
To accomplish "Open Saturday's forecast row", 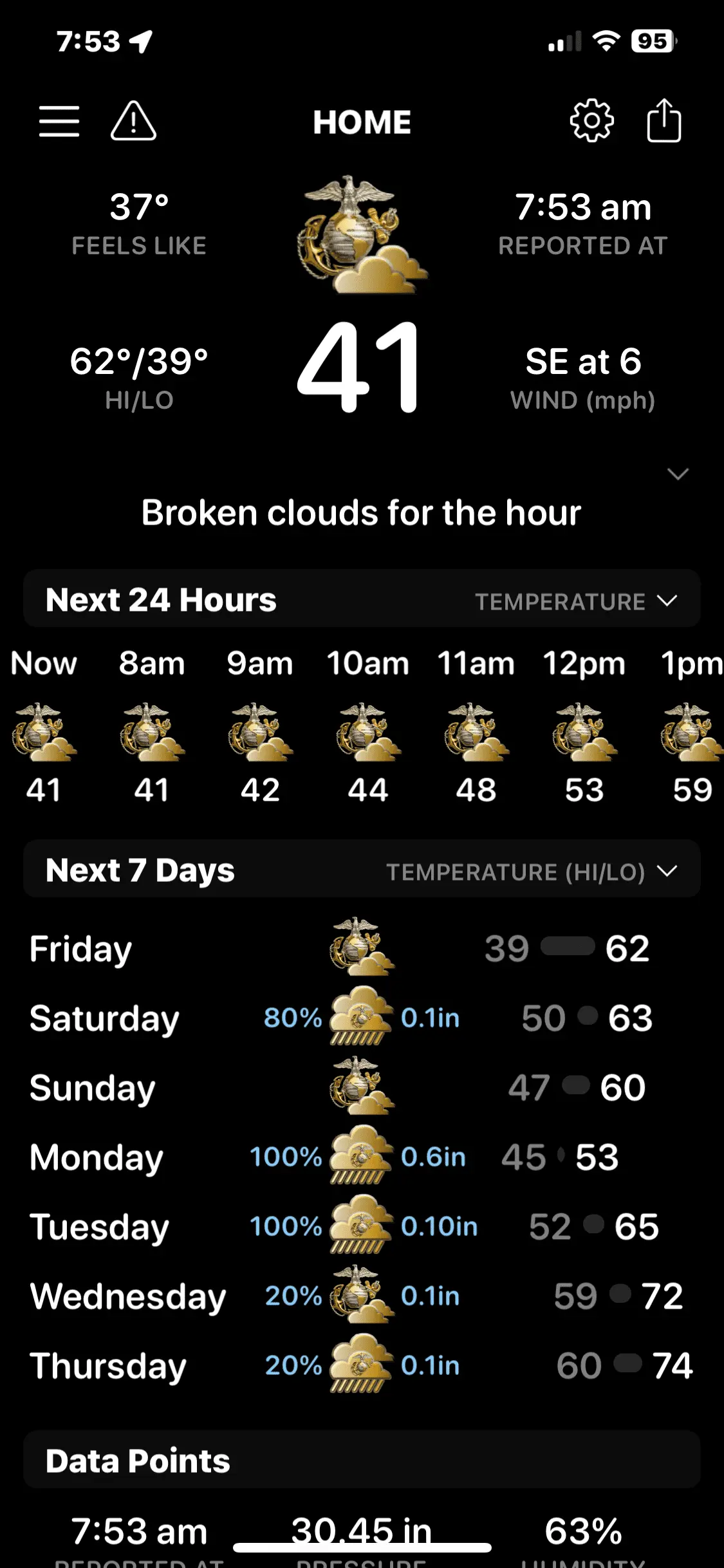I will [x=362, y=1018].
